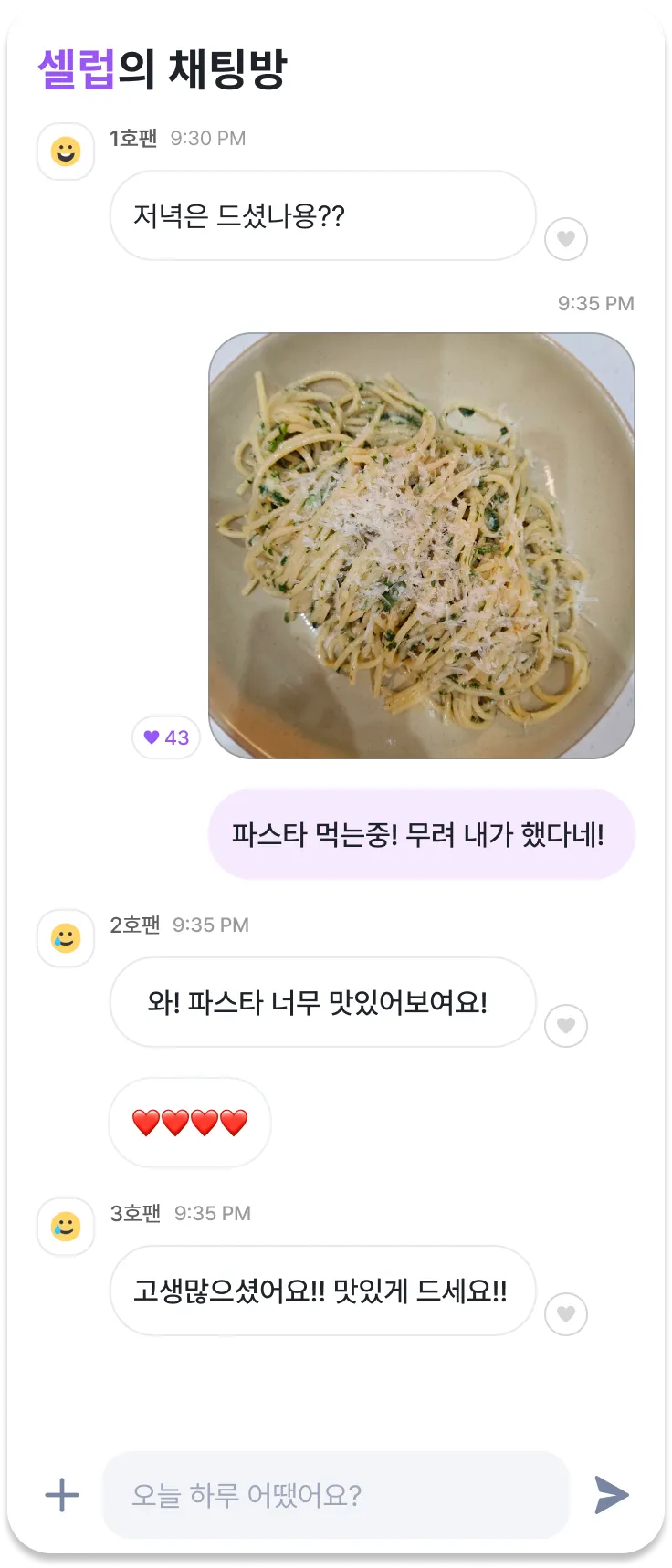The height and width of the screenshot is (1568, 672).
Task: Select the red hearts emoji message
Action: (189, 1124)
